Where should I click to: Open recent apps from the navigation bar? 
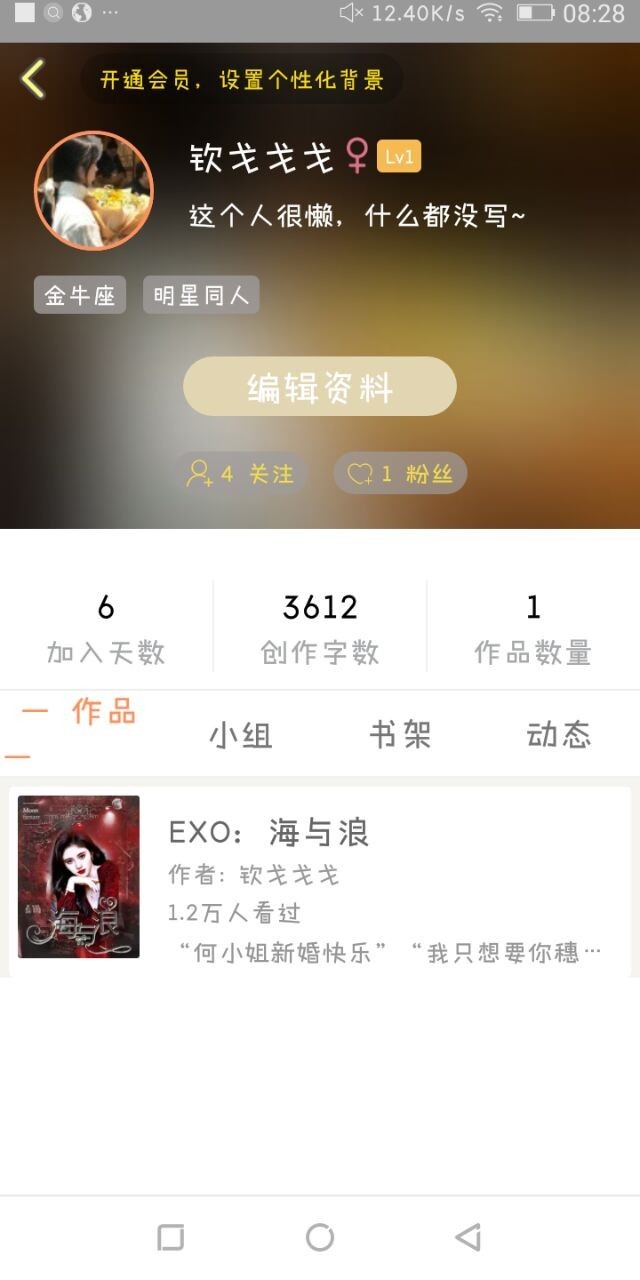tap(171, 1237)
